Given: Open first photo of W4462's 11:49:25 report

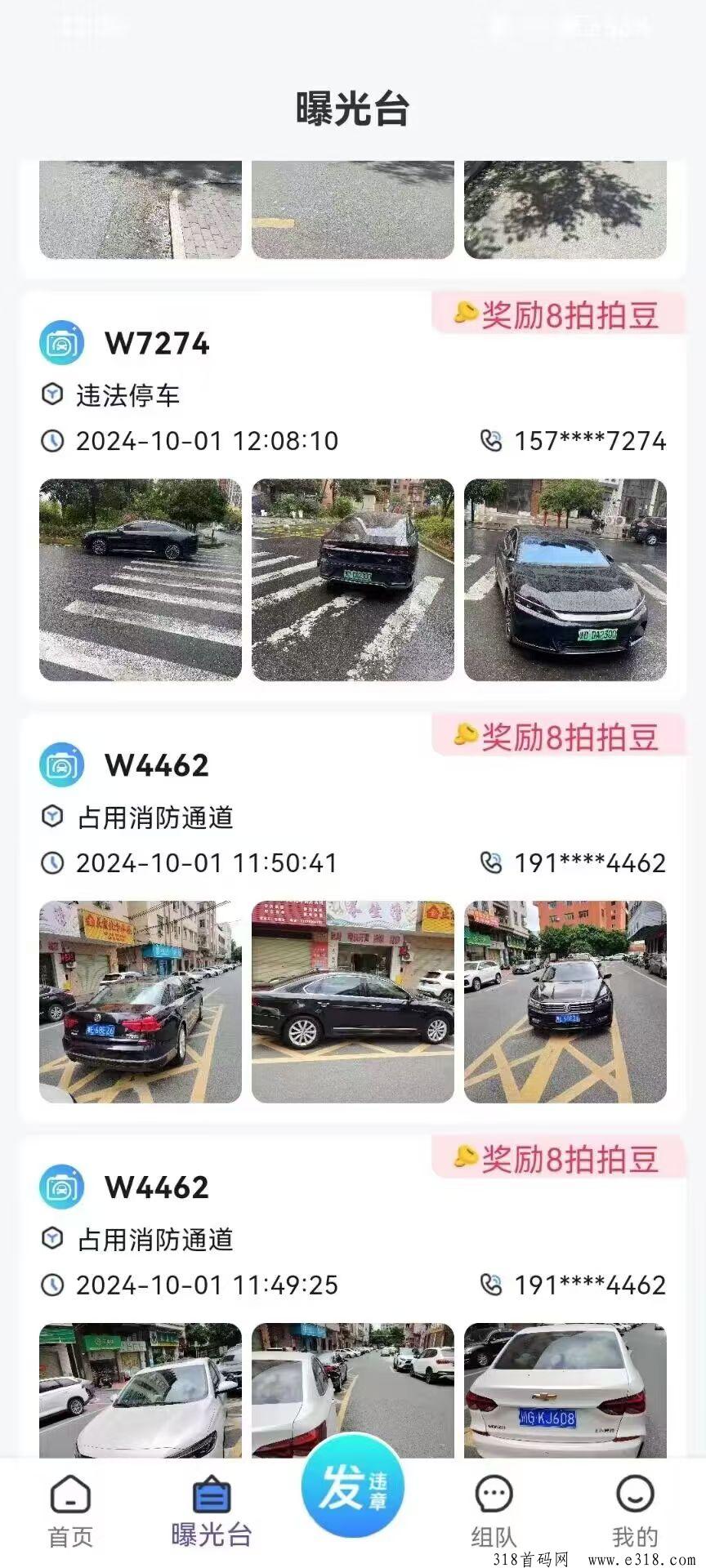Looking at the screenshot, I should 141,1391.
